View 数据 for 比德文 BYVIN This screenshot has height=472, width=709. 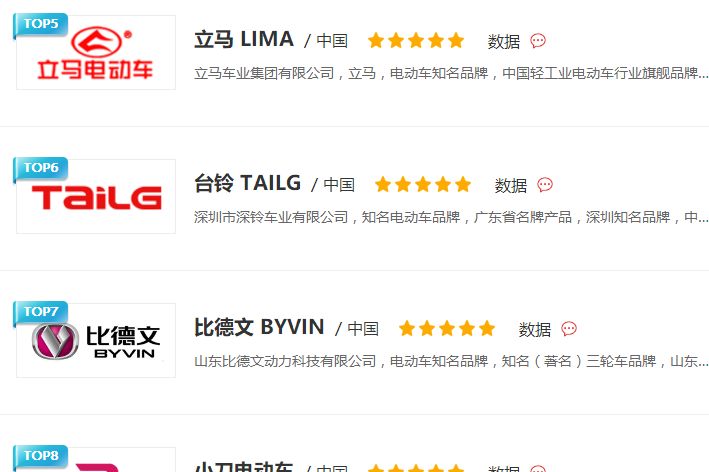(534, 329)
